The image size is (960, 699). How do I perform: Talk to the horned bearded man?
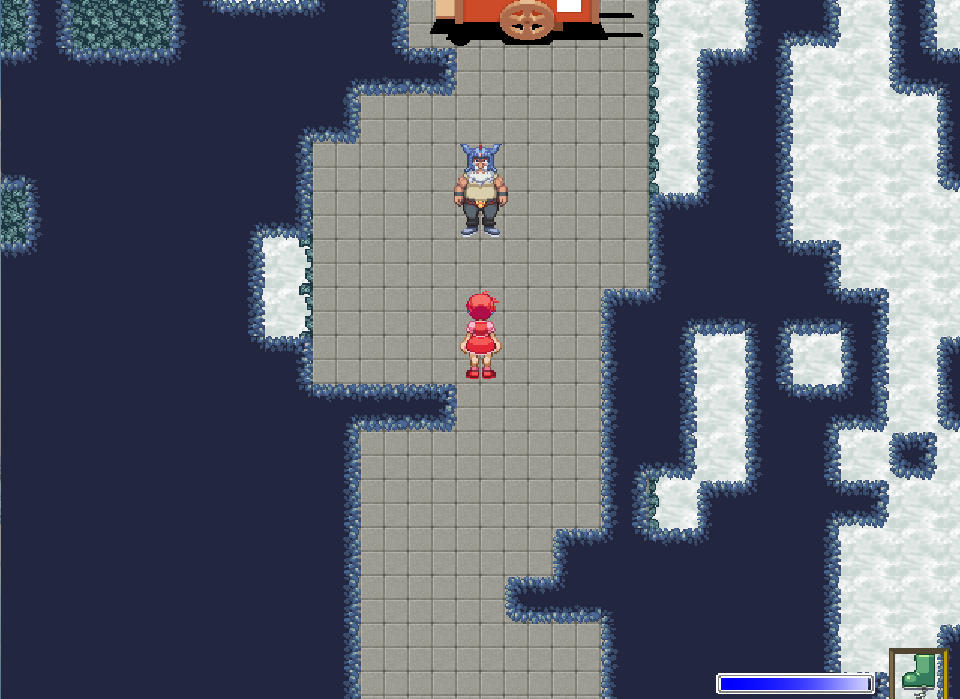[x=480, y=190]
